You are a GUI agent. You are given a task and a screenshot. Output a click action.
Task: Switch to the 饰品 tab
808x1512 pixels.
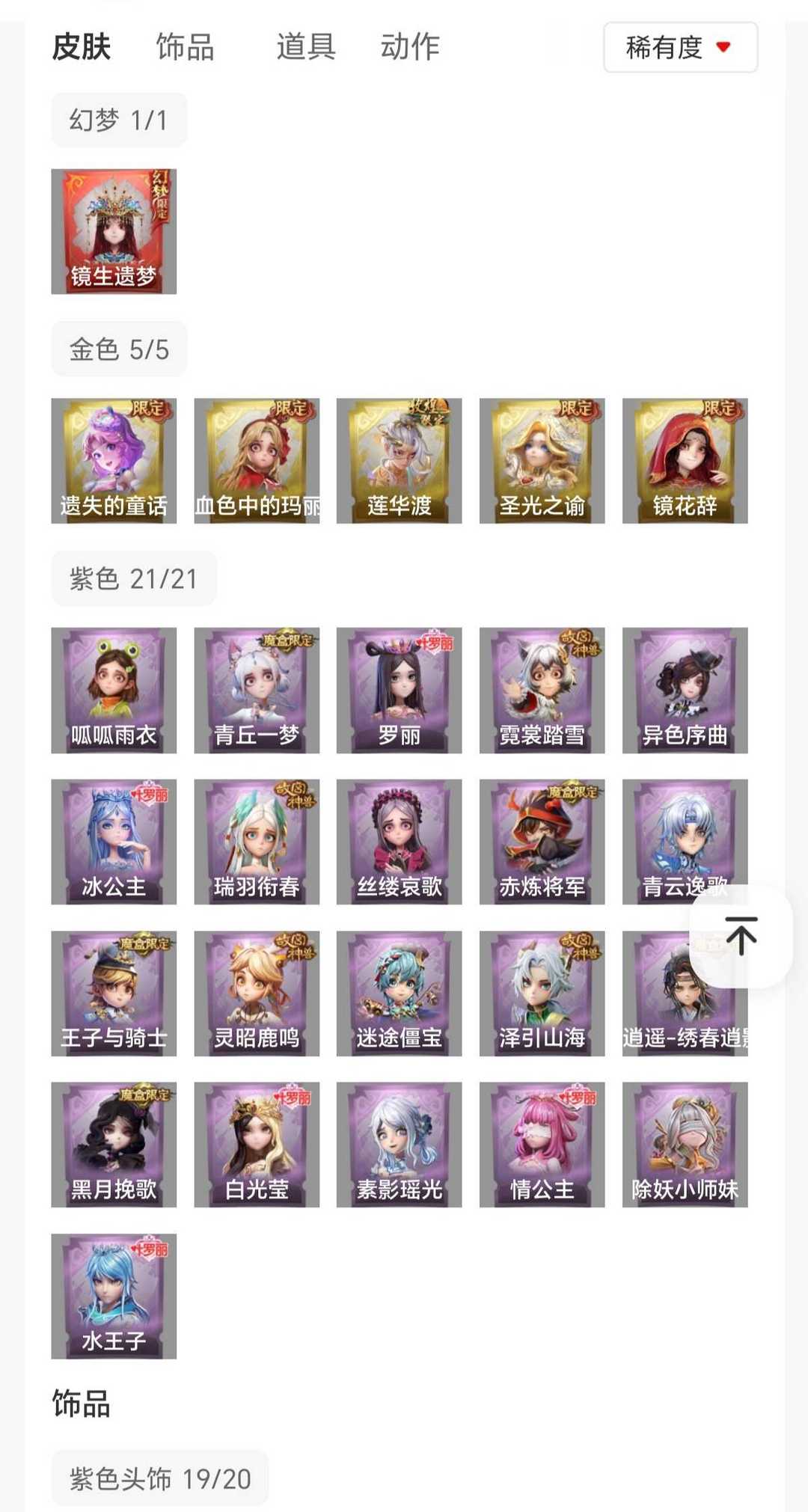click(x=184, y=46)
